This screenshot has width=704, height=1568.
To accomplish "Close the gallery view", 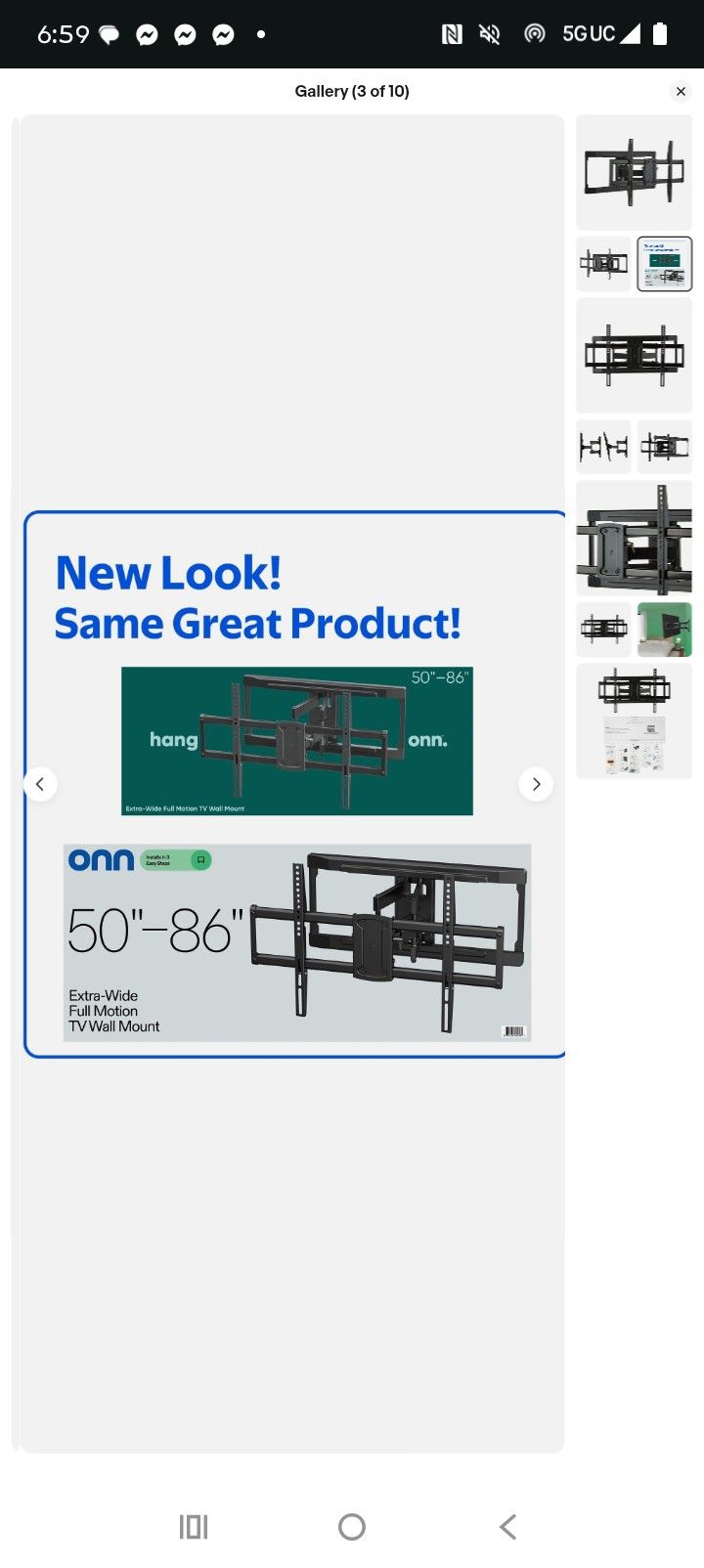I will coord(681,91).
